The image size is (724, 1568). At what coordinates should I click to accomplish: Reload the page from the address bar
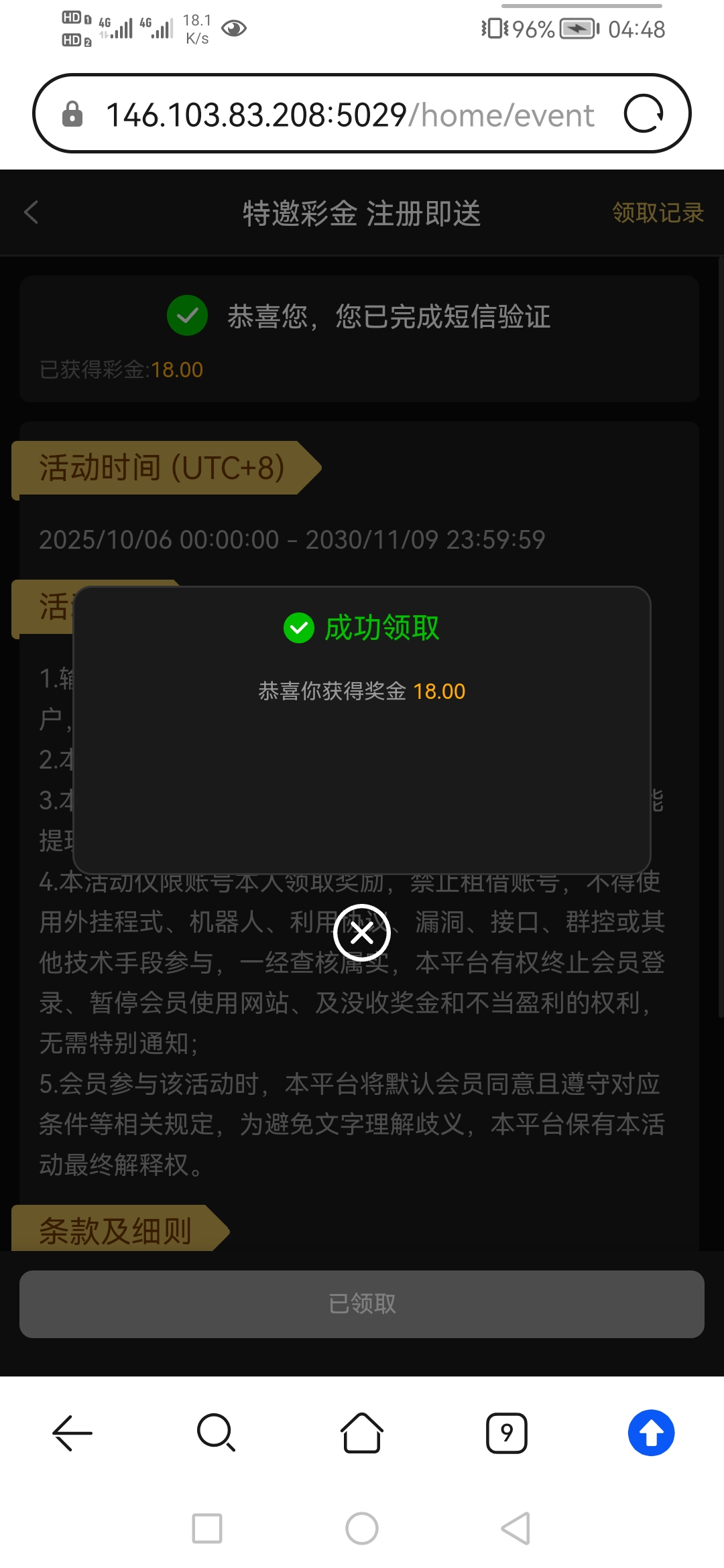(x=643, y=114)
